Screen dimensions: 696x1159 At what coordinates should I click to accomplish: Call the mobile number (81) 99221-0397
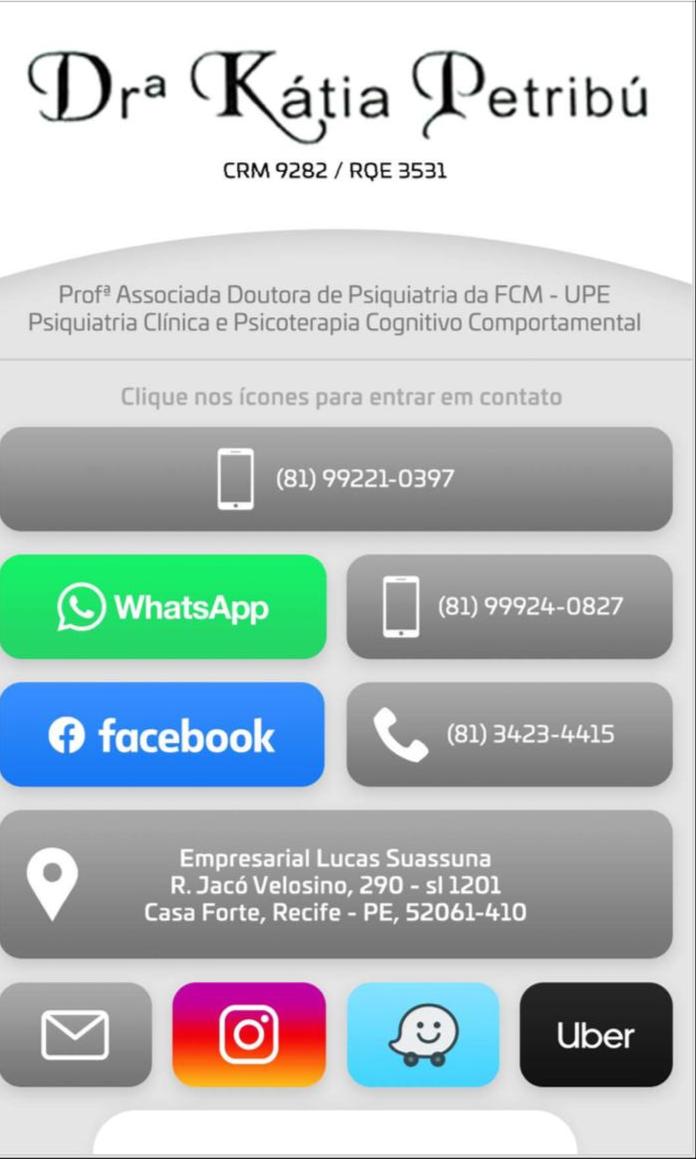(336, 479)
